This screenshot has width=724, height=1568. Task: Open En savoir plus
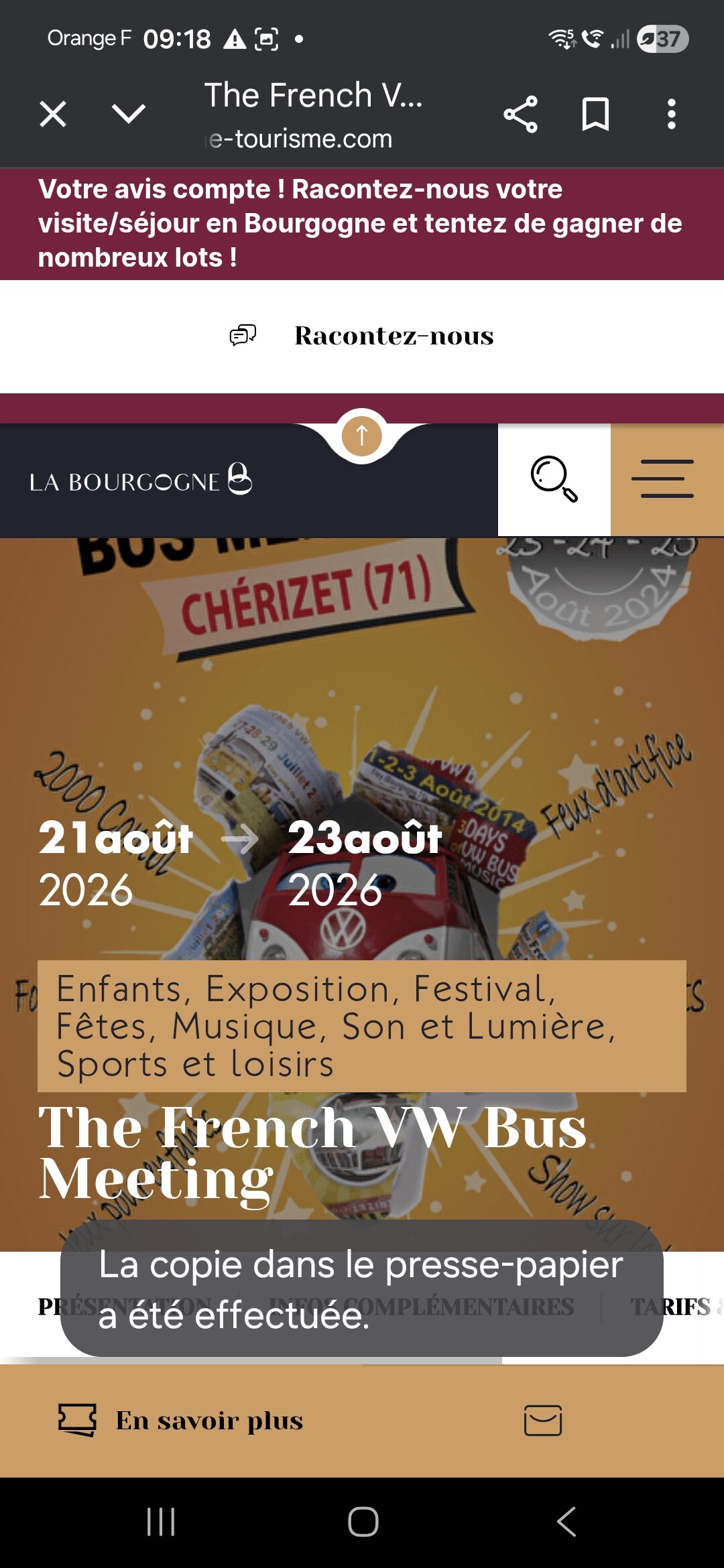pyautogui.click(x=209, y=1421)
